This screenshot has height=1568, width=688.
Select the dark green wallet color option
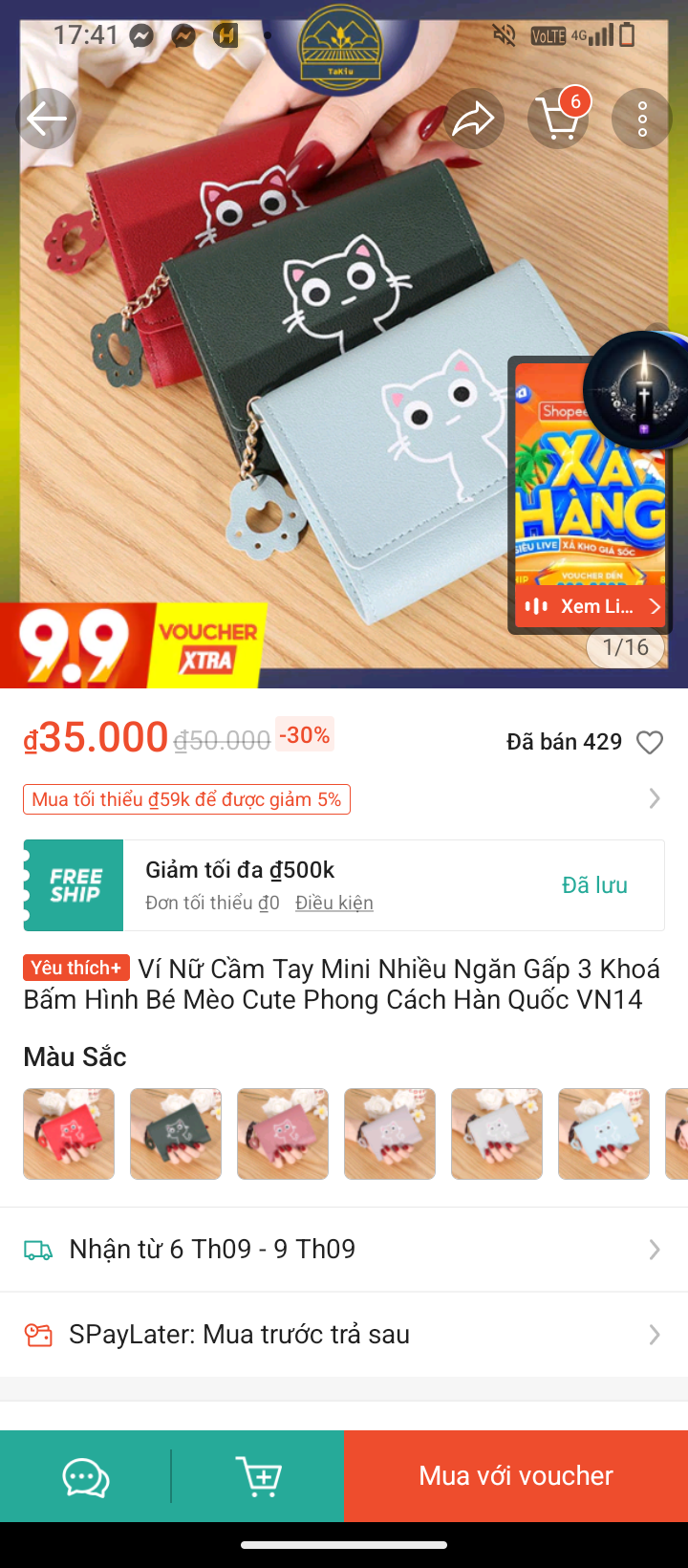[176, 1134]
